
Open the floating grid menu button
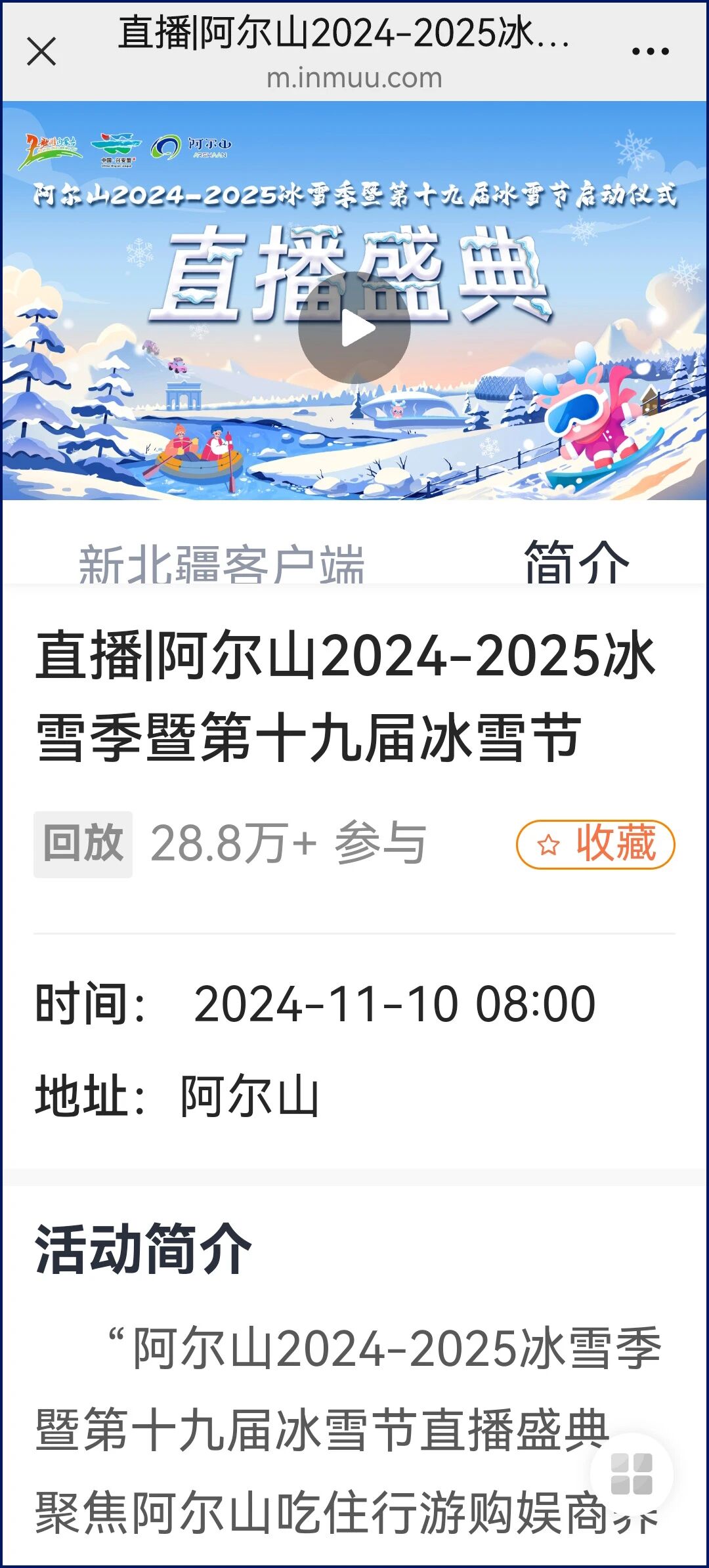(x=632, y=1474)
